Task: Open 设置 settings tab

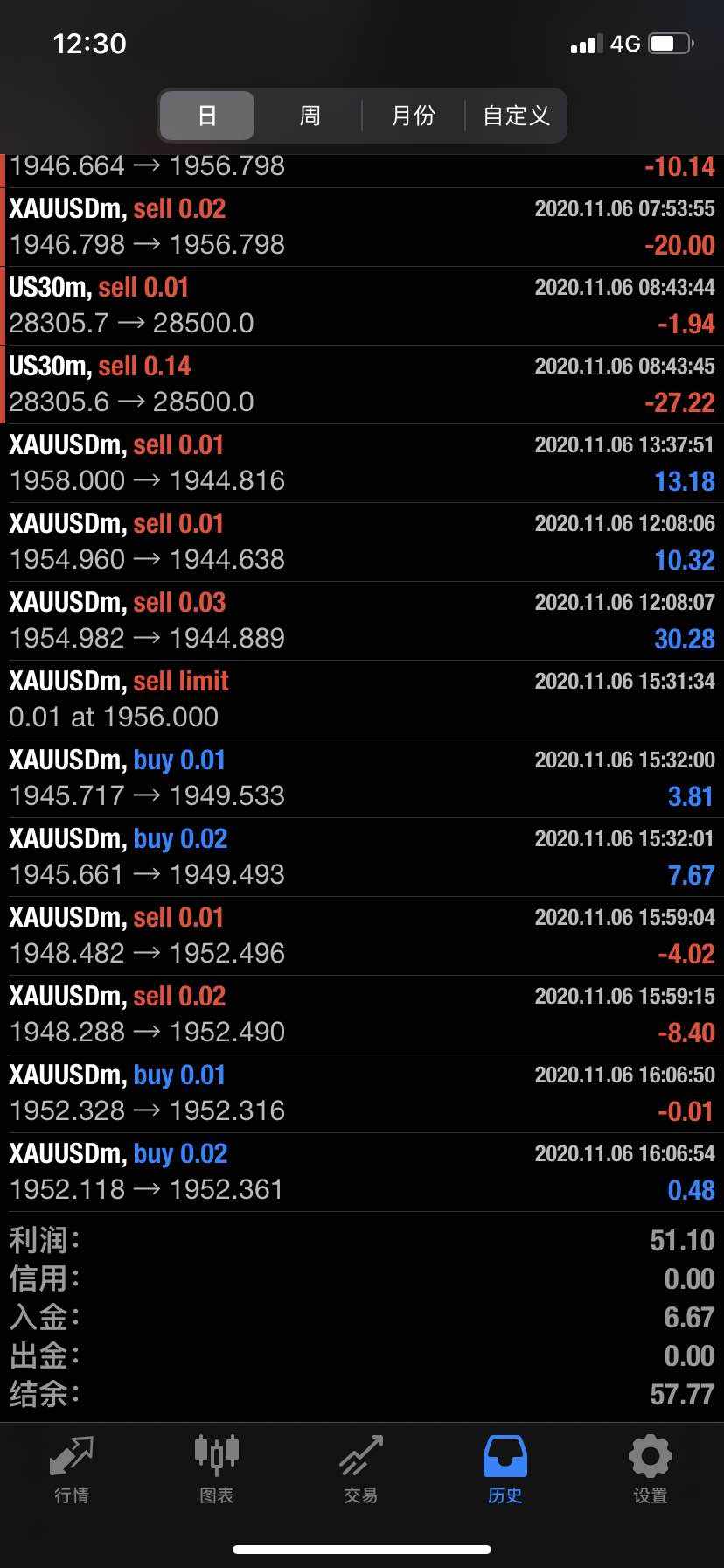Action: pyautogui.click(x=650, y=1470)
